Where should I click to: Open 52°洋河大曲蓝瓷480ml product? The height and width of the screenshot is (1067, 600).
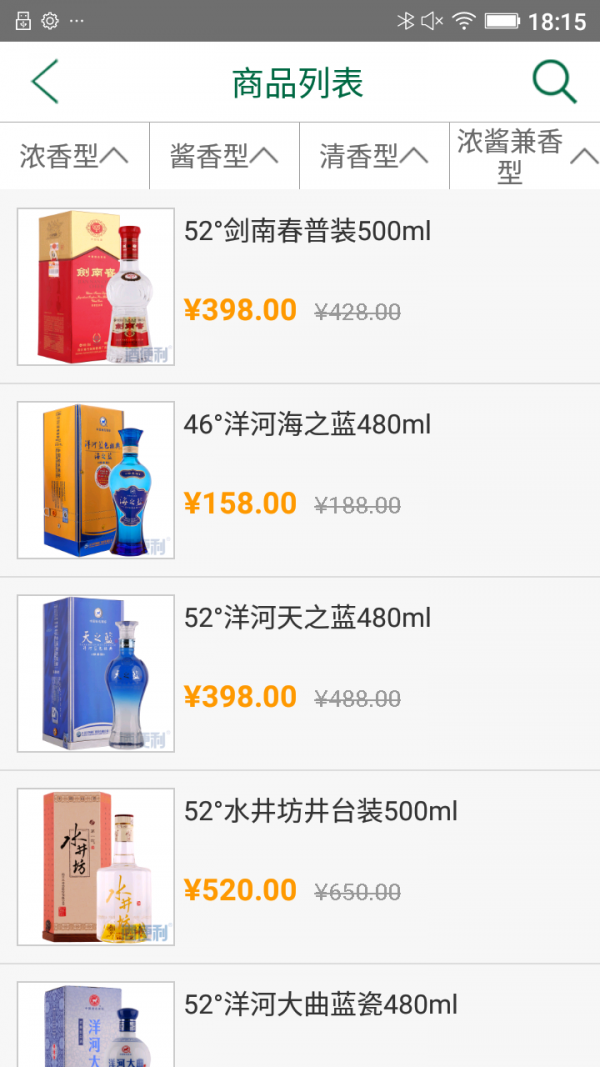(x=300, y=1016)
